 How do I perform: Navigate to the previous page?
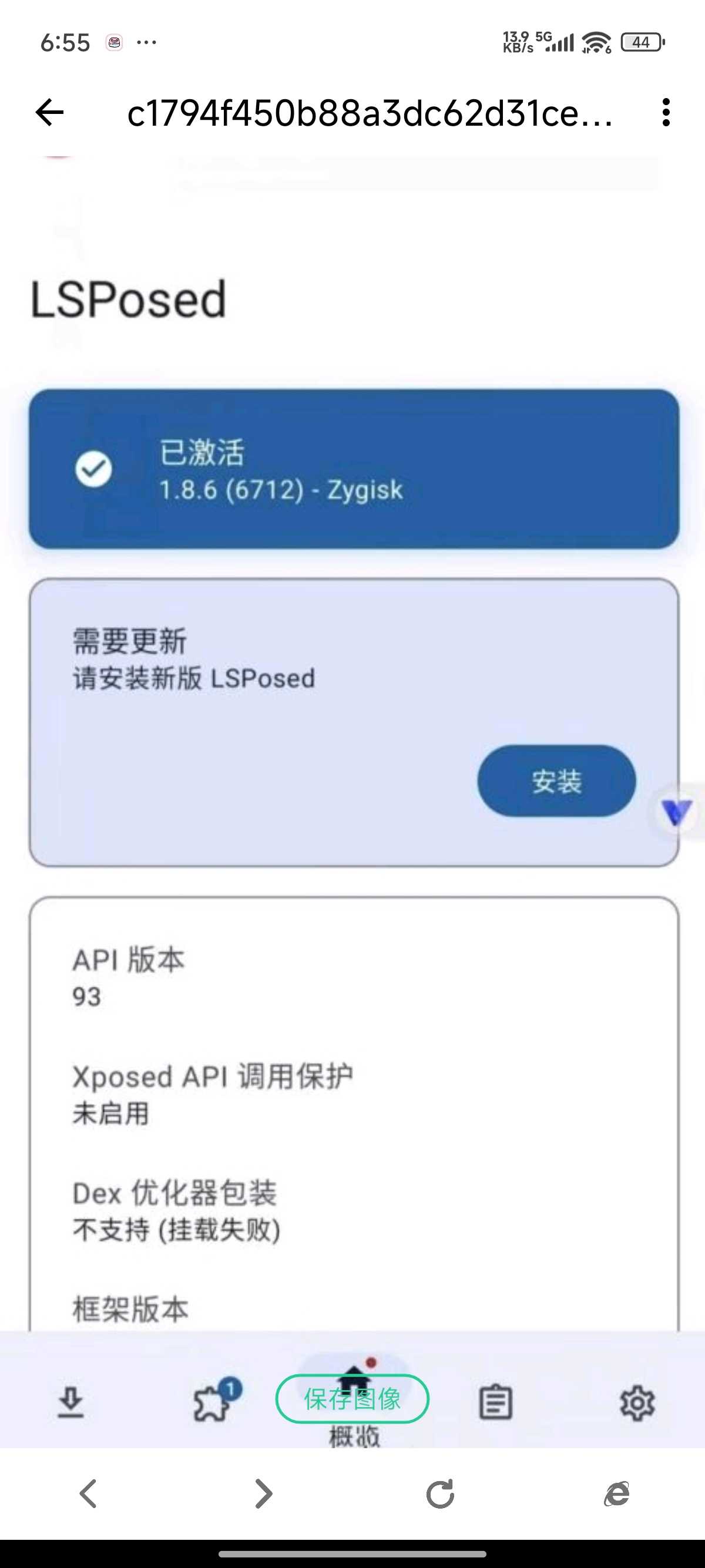point(88,1493)
